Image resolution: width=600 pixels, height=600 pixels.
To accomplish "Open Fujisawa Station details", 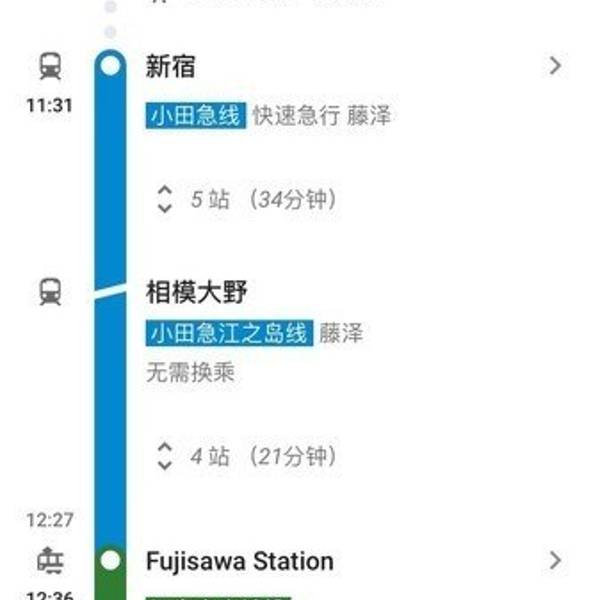I will coord(555,561).
